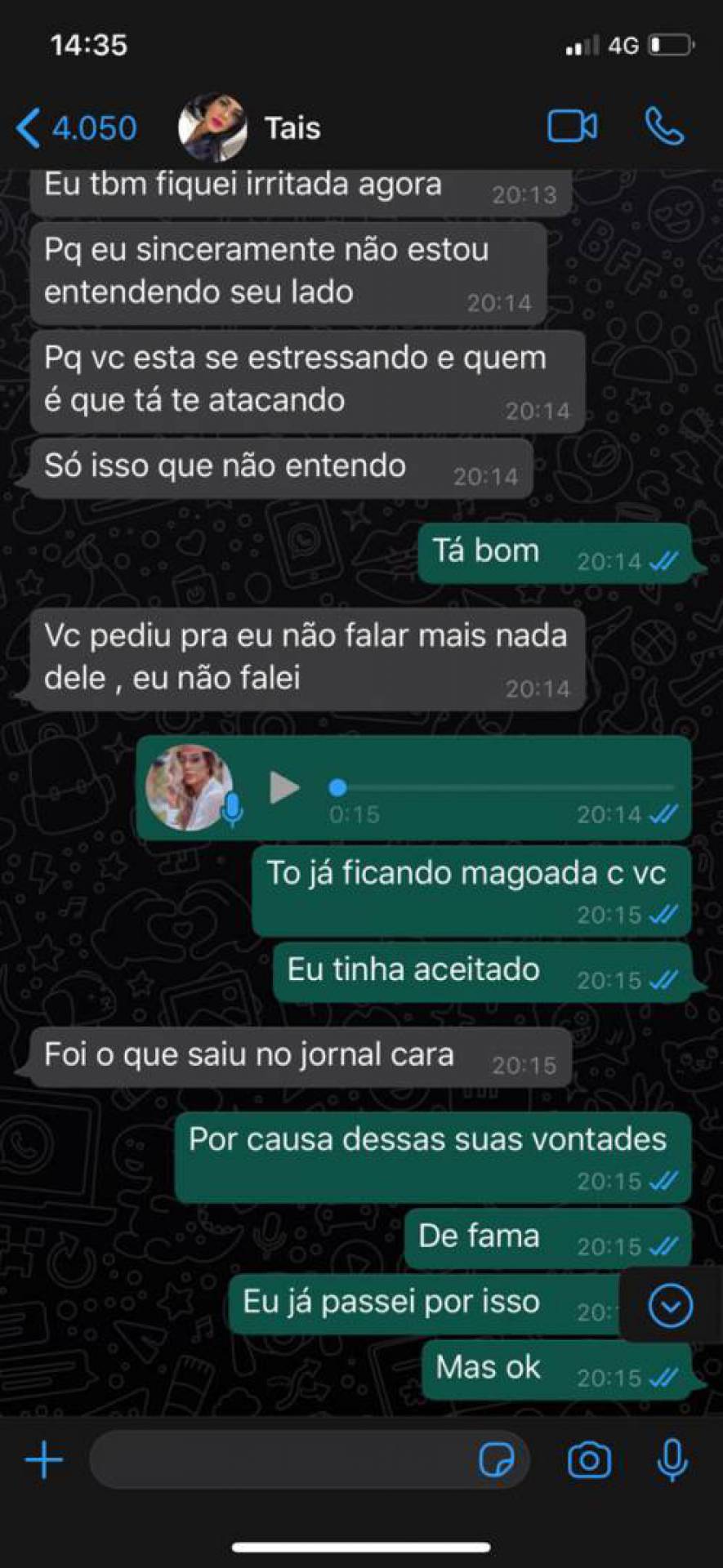This screenshot has height=1568, width=723.
Task: Tap Tais's voice message profile thumbnail
Action: tap(192, 786)
